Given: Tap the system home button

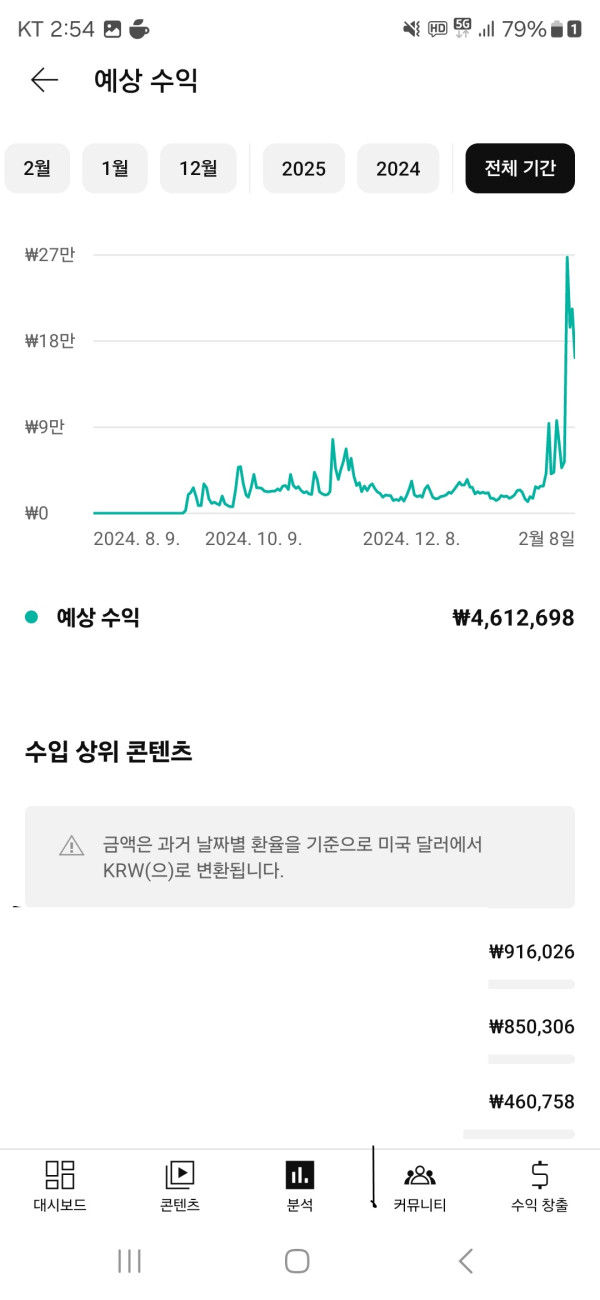Looking at the screenshot, I should coord(297,1261).
